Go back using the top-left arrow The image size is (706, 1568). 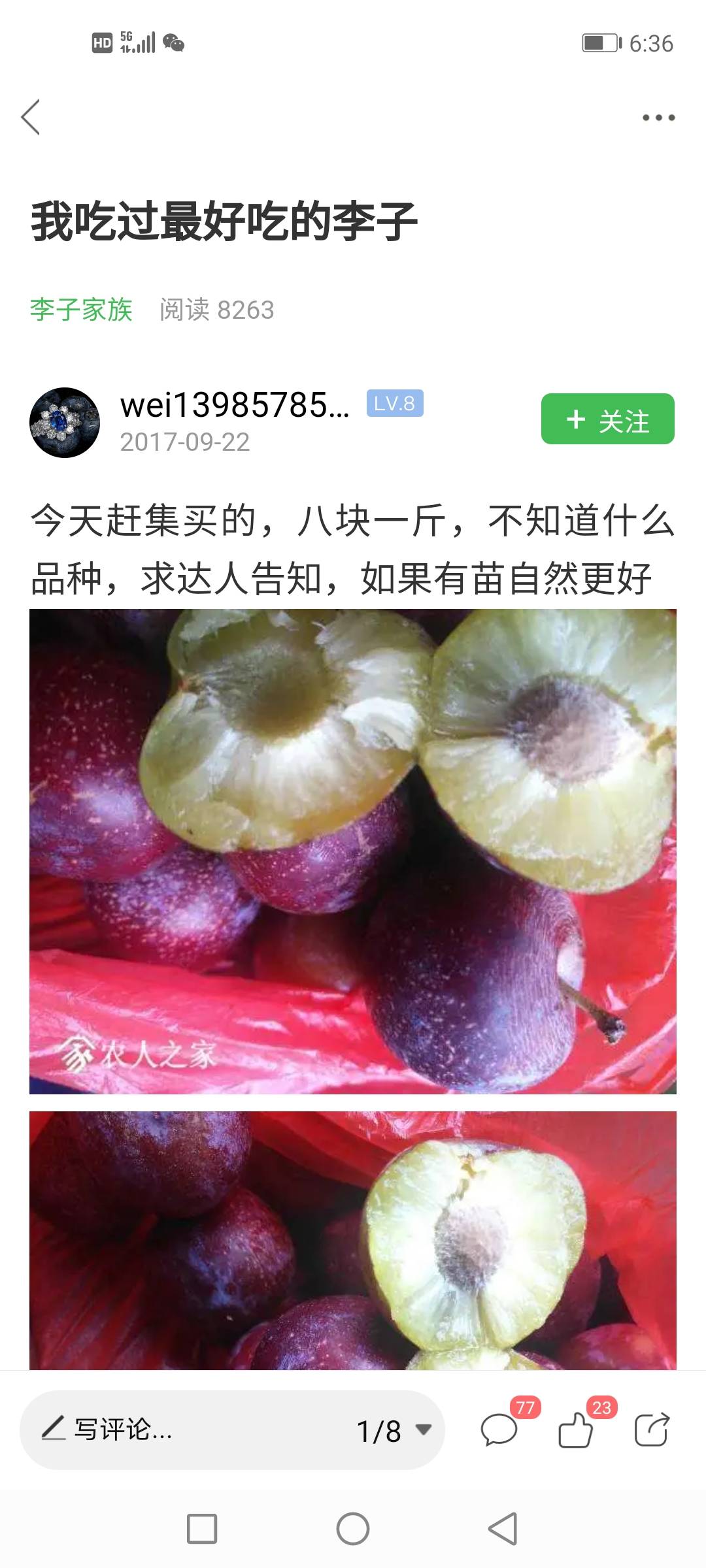tap(31, 118)
